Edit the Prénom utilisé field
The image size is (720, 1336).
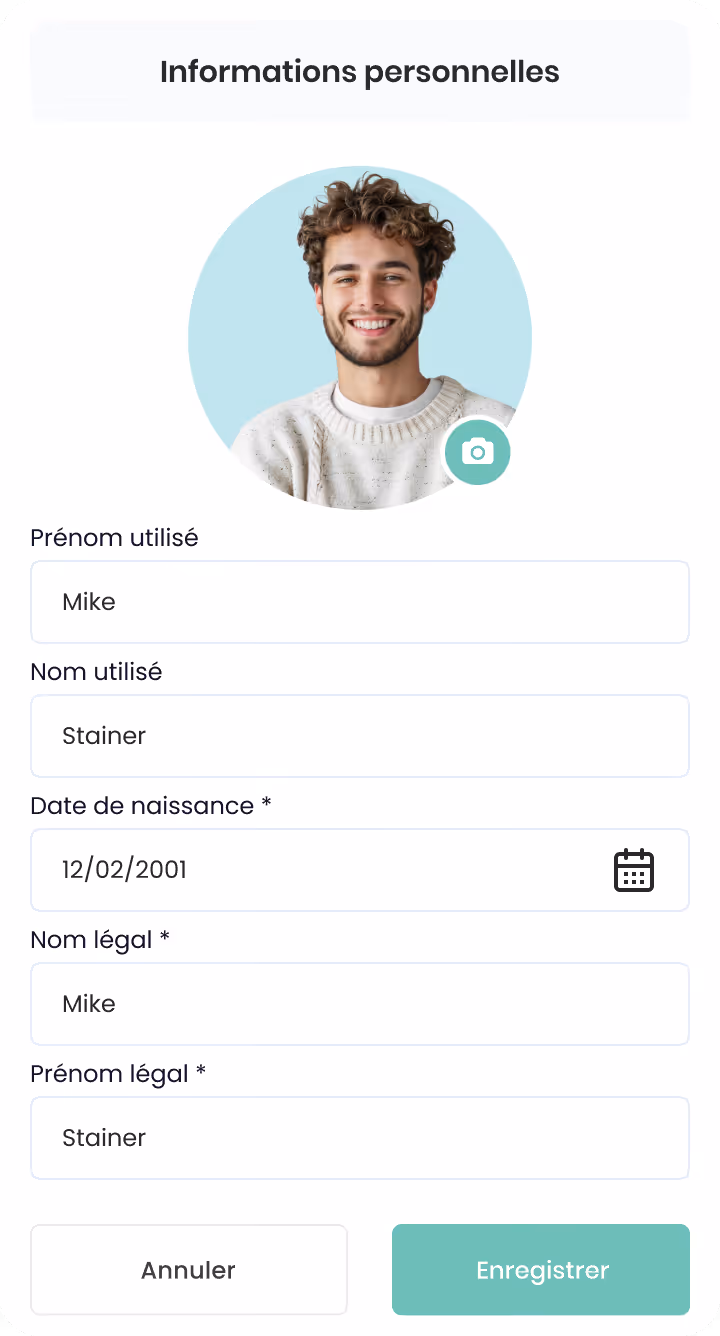[x=360, y=602]
